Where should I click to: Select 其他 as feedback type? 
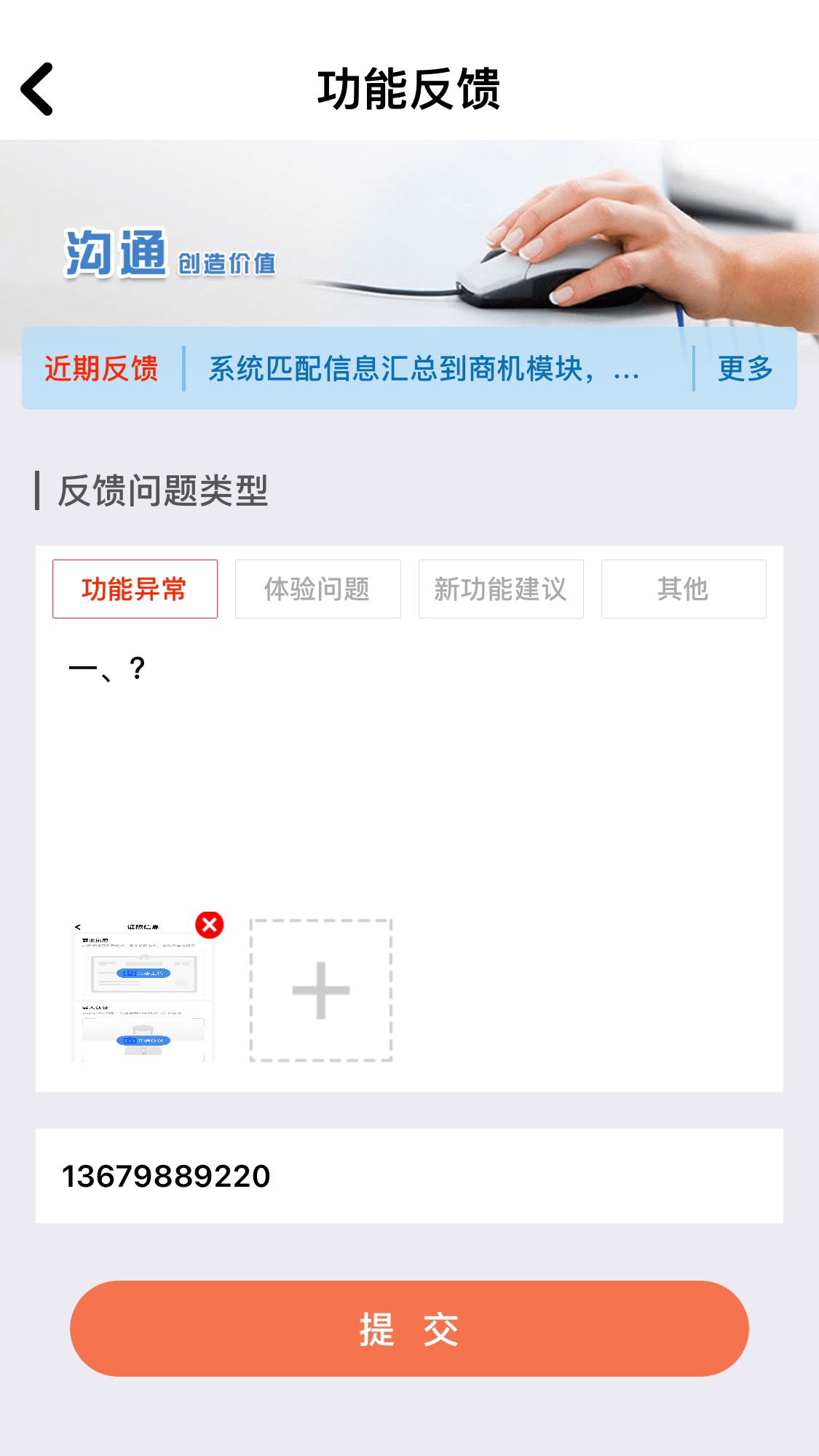pos(684,589)
